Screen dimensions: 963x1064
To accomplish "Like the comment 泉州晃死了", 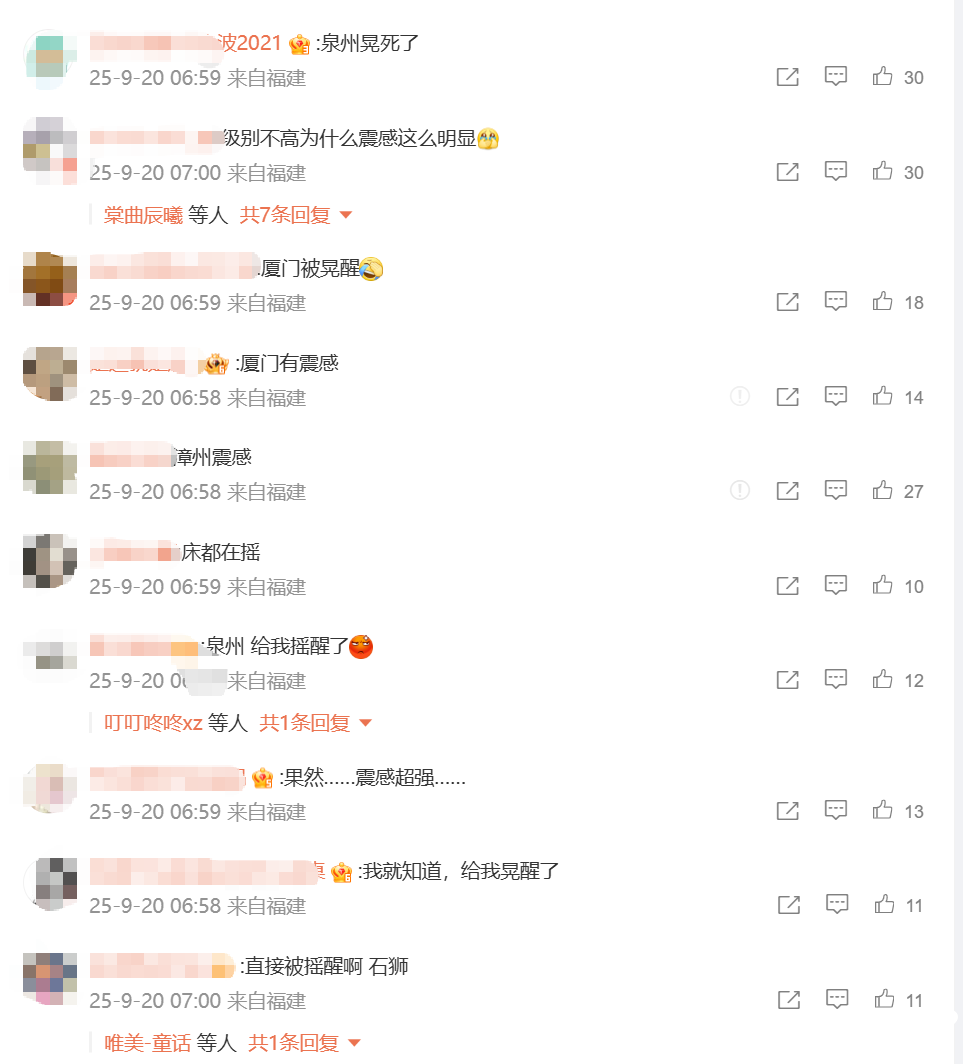I will (882, 77).
